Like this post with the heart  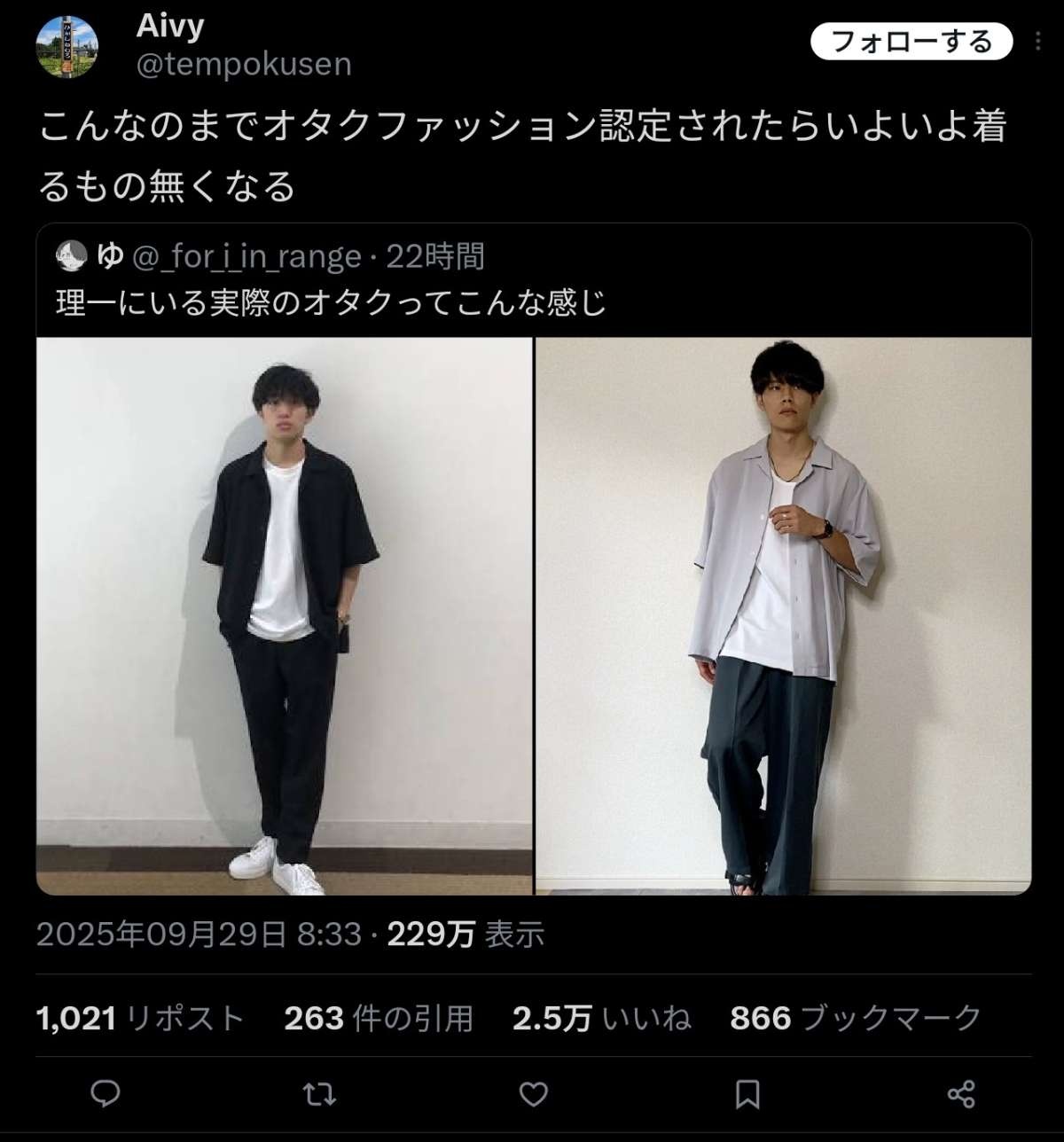533,1093
